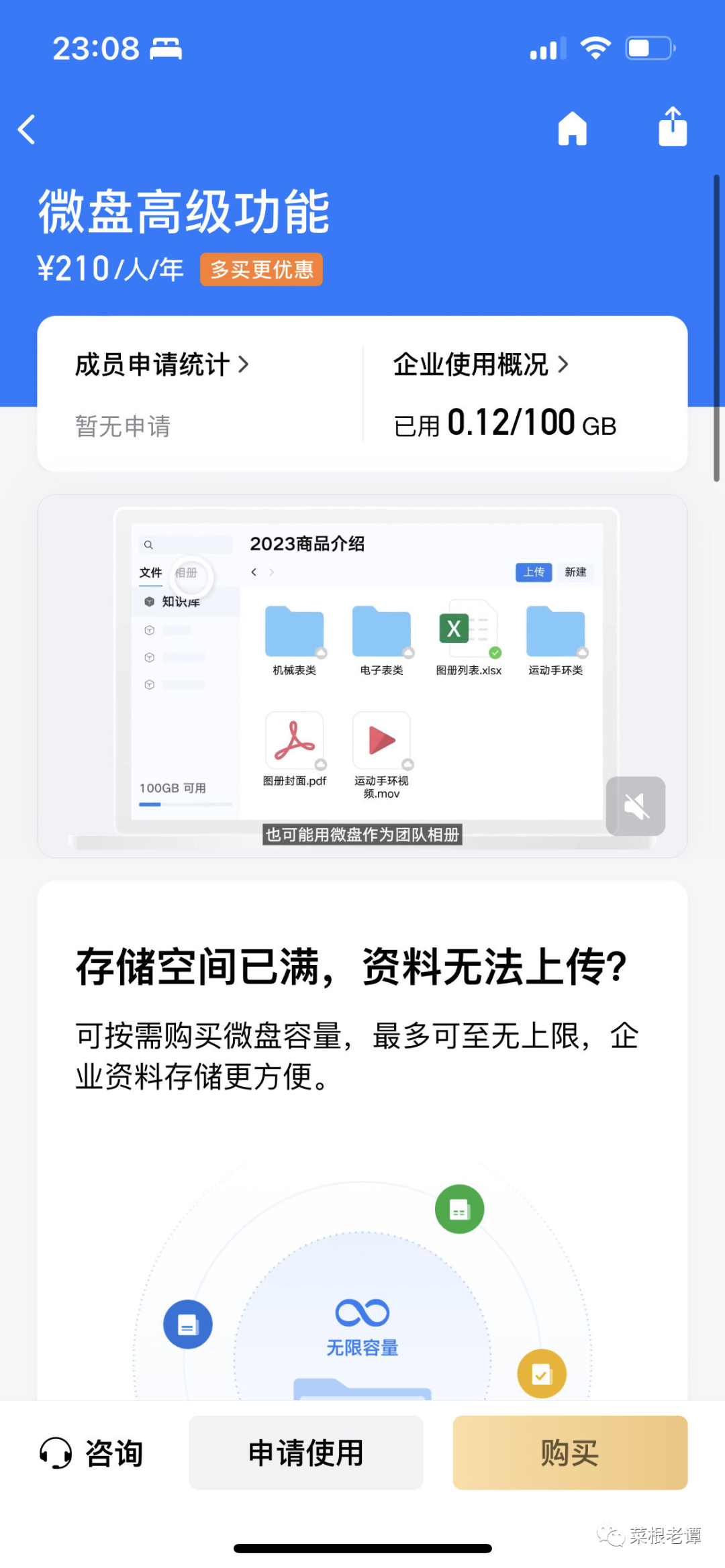Open the home icon in header
The height and width of the screenshot is (1568, 725).
pos(572,127)
